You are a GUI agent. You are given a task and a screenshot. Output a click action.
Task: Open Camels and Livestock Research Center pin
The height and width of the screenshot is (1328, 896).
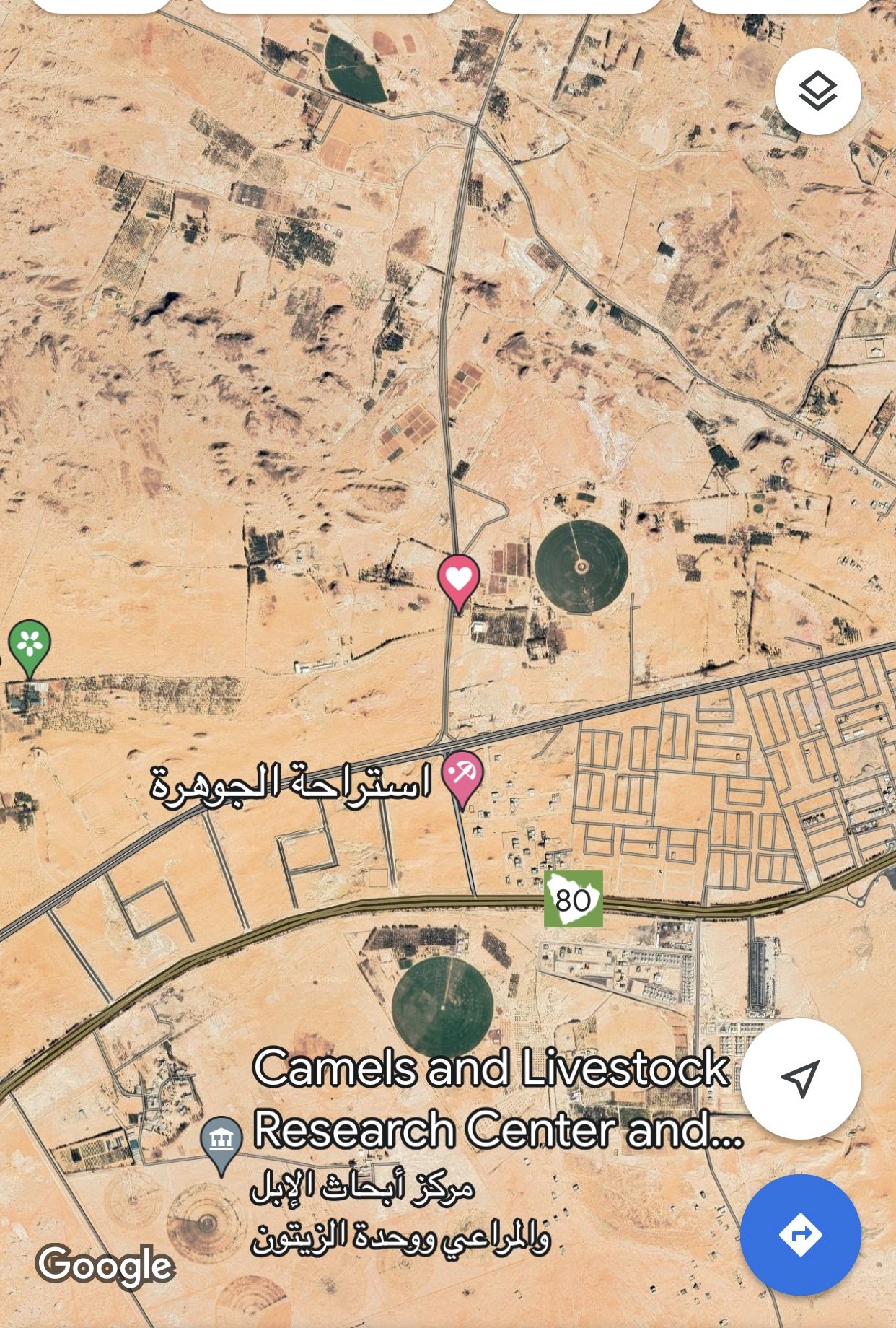pos(221,1142)
